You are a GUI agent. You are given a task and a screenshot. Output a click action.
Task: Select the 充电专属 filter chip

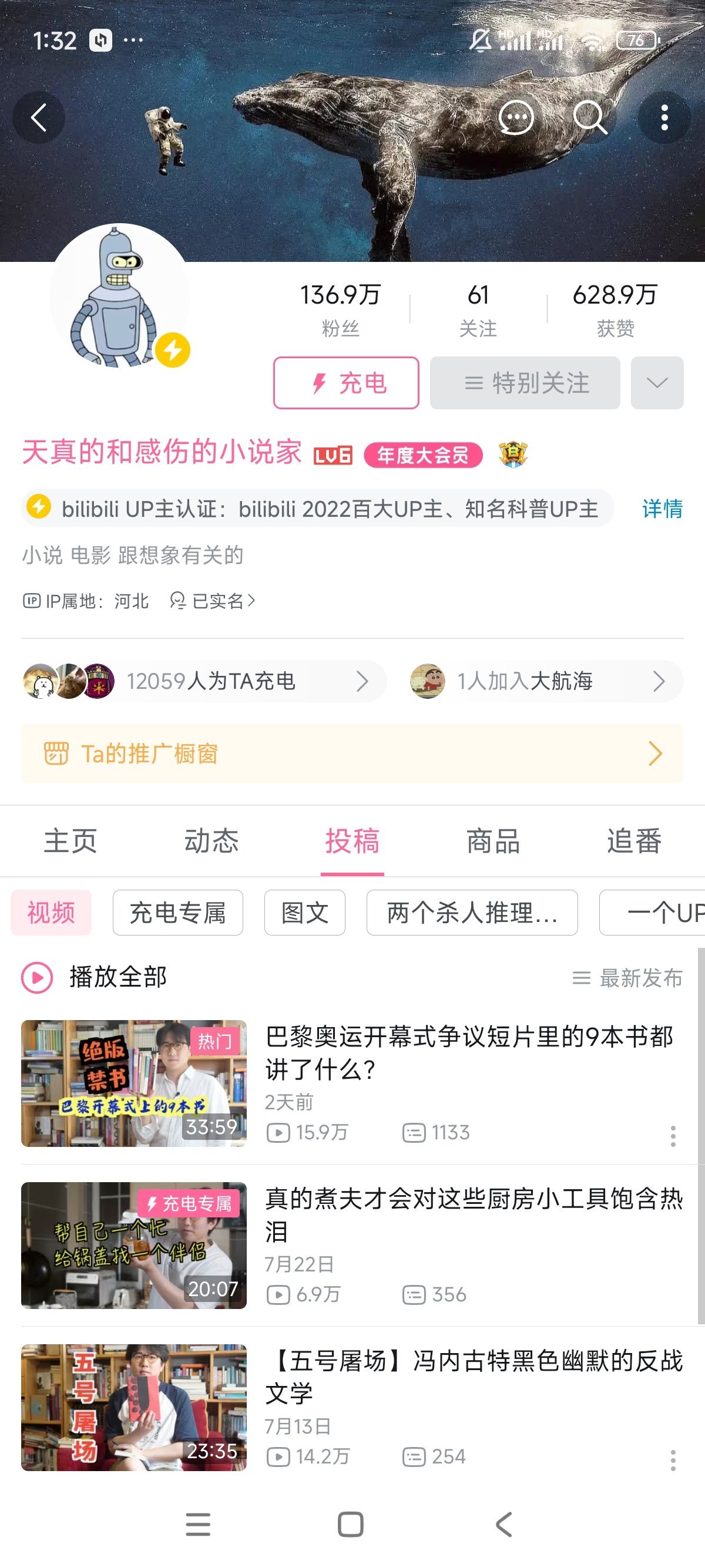(x=178, y=913)
